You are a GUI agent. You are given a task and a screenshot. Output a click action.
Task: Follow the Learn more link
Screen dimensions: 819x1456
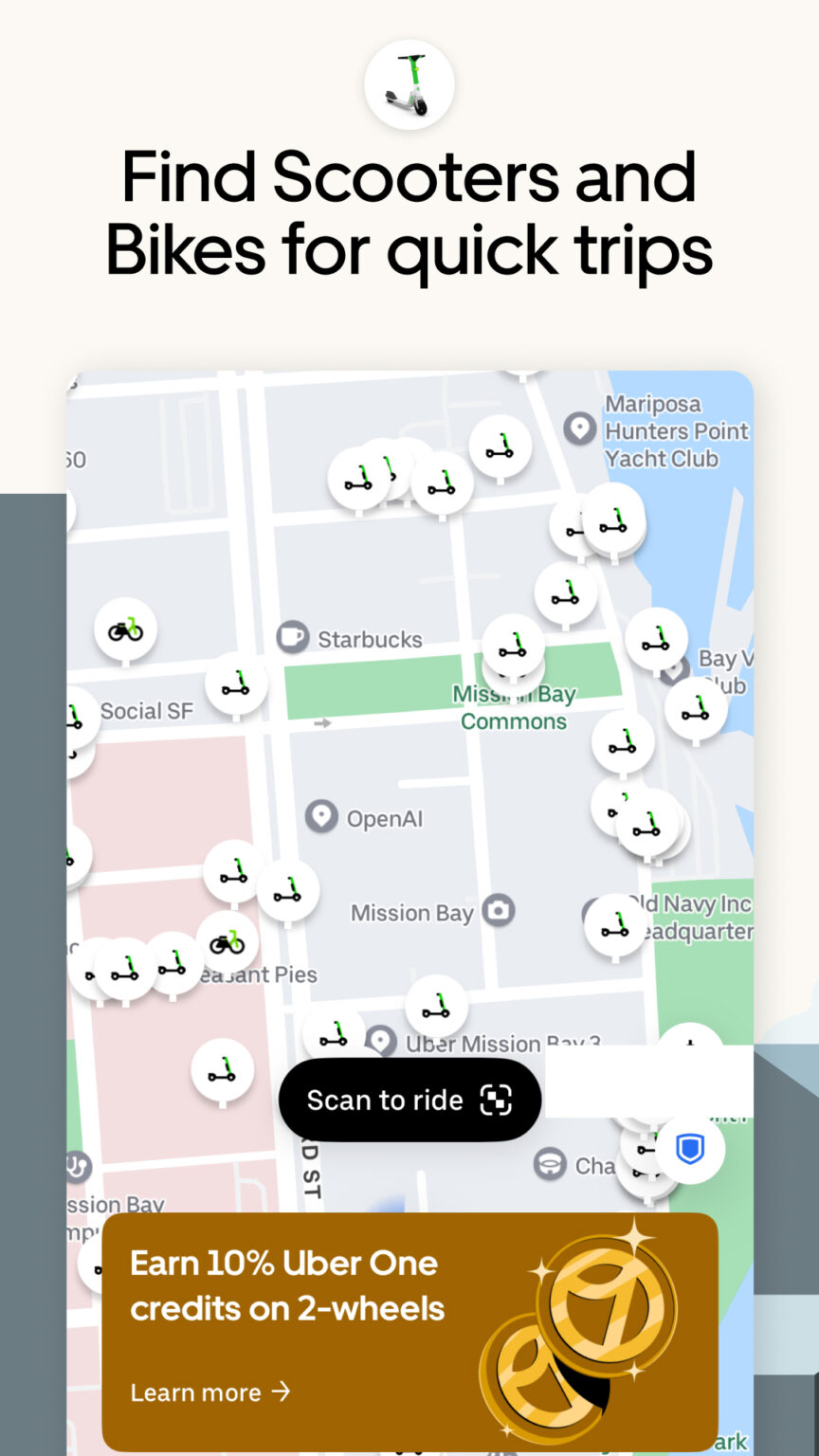click(x=210, y=1392)
